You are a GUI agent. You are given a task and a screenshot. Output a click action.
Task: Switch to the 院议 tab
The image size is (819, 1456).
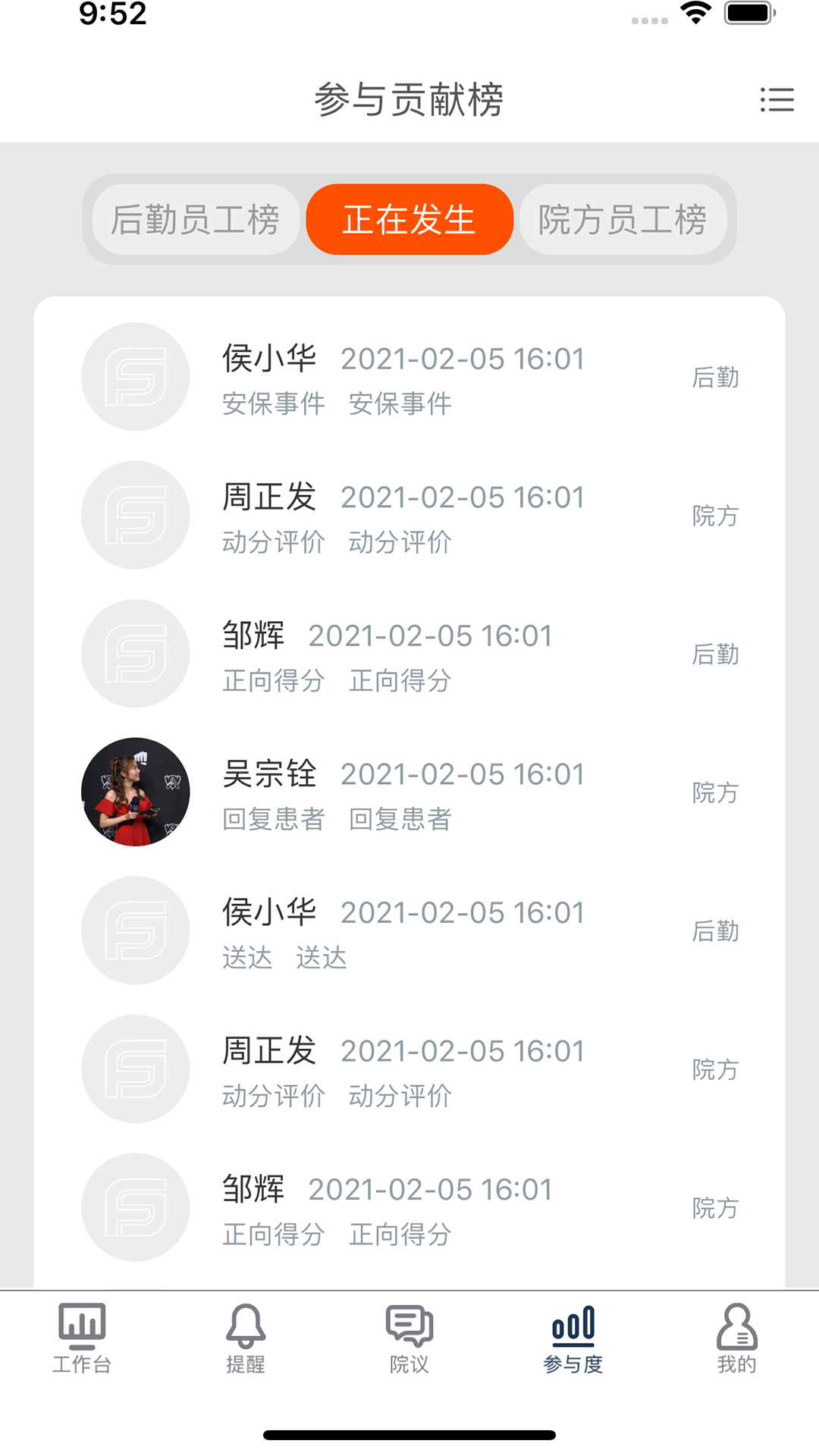click(x=409, y=1339)
